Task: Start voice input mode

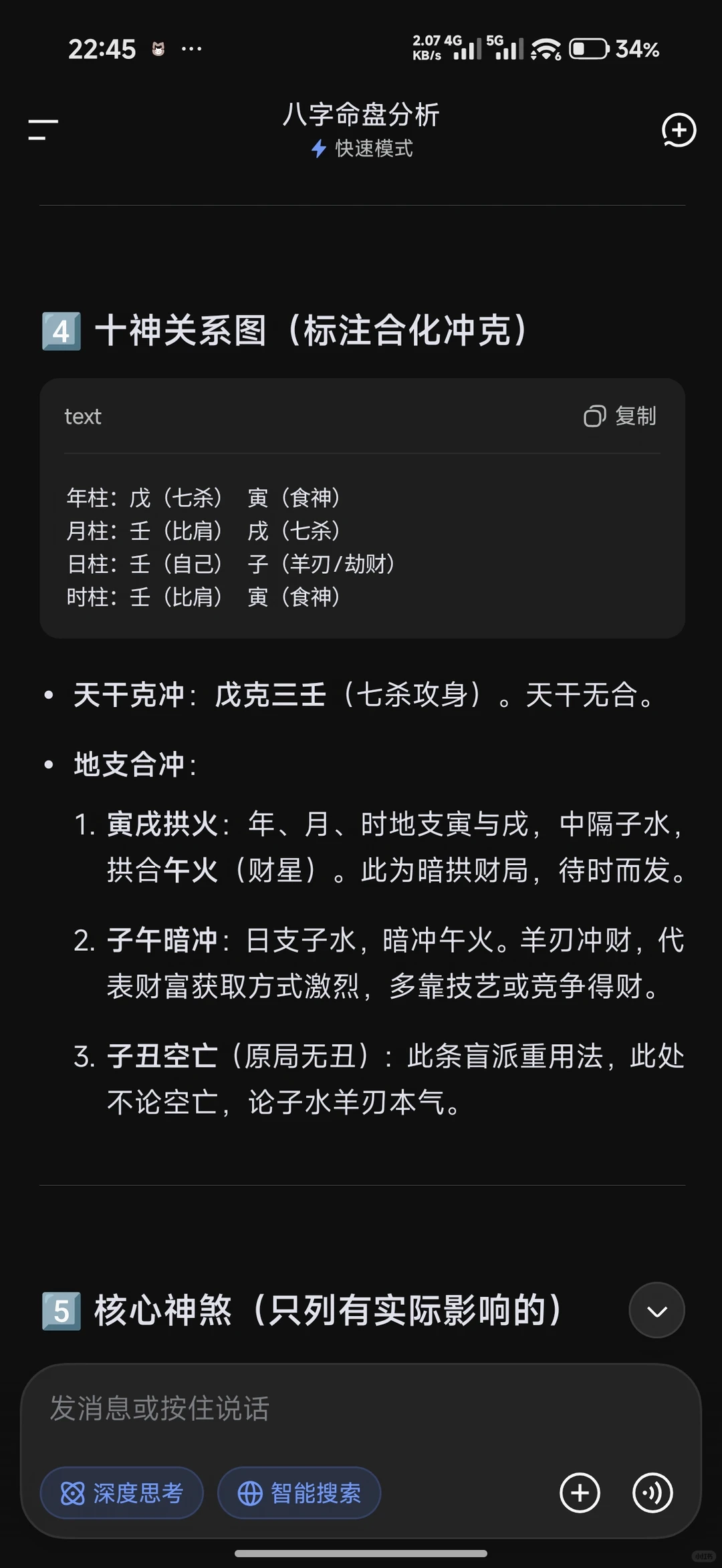Action: click(x=652, y=1493)
